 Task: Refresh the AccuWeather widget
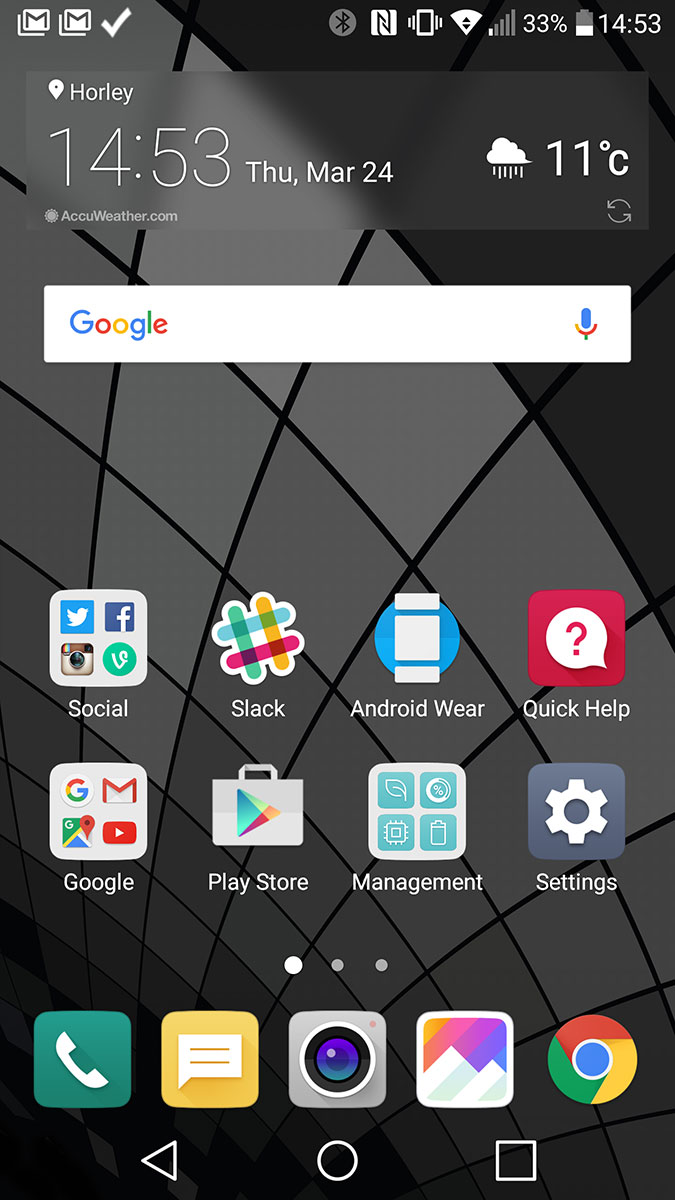(619, 211)
